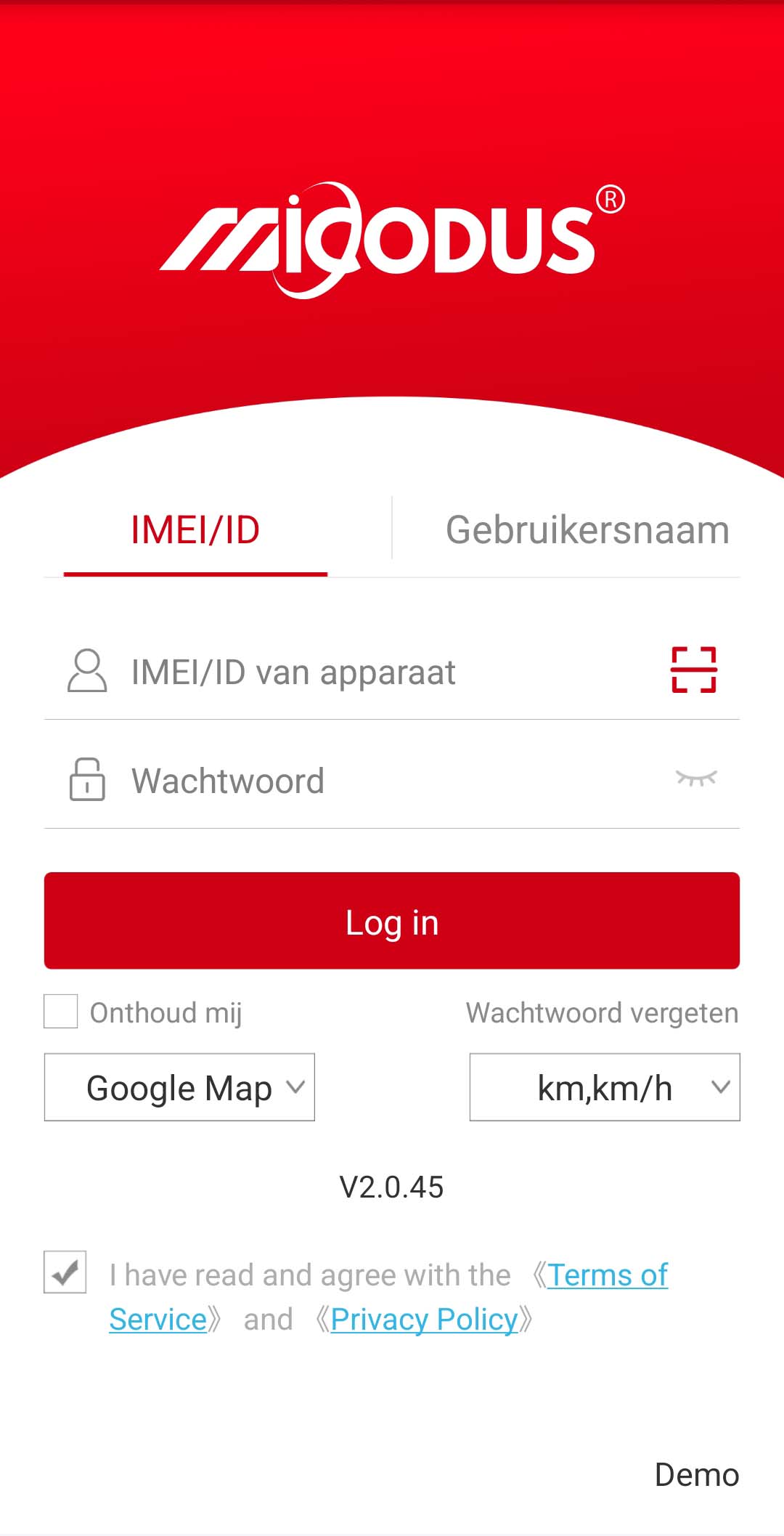Image resolution: width=784 pixels, height=1536 pixels.
Task: Tap the Log in button
Action: click(392, 921)
